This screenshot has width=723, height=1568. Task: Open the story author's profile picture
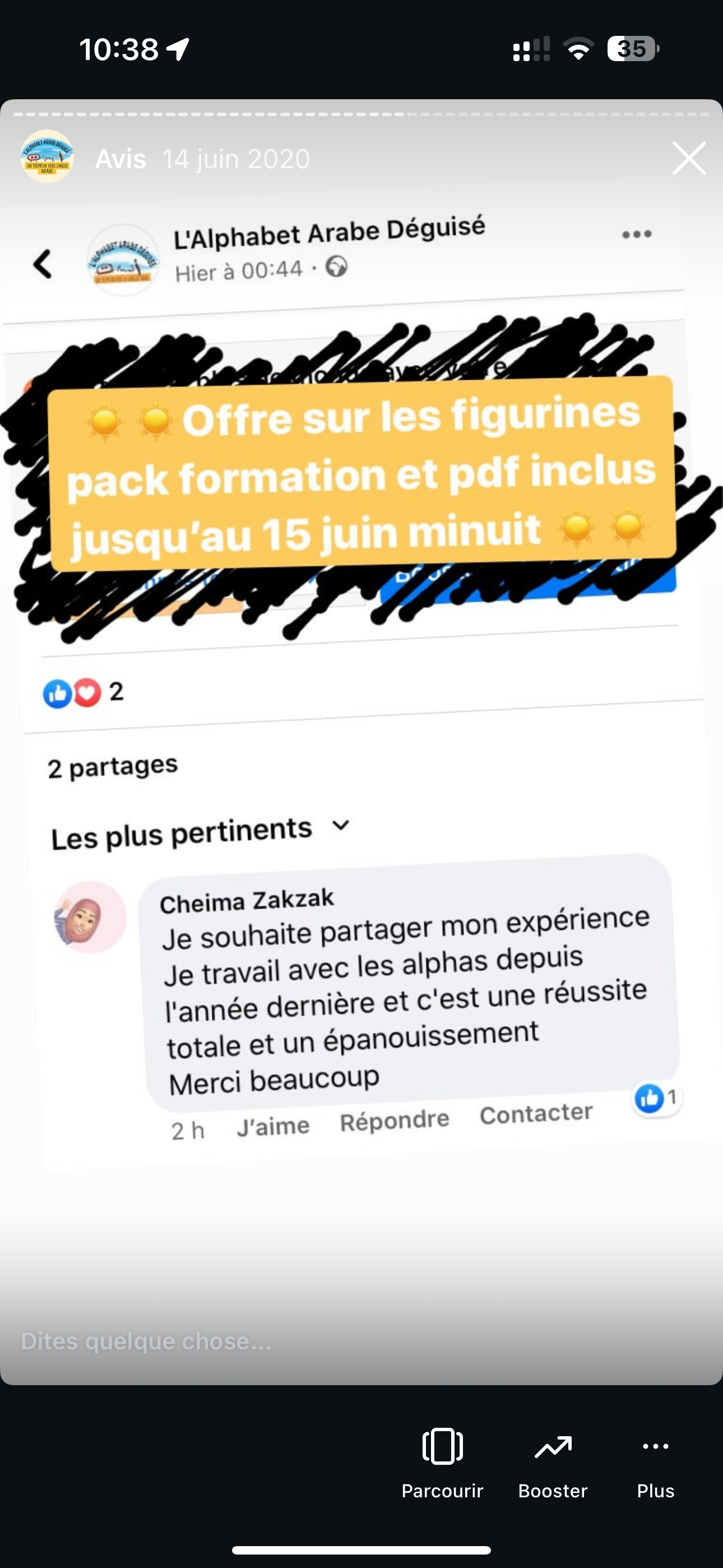click(x=47, y=157)
